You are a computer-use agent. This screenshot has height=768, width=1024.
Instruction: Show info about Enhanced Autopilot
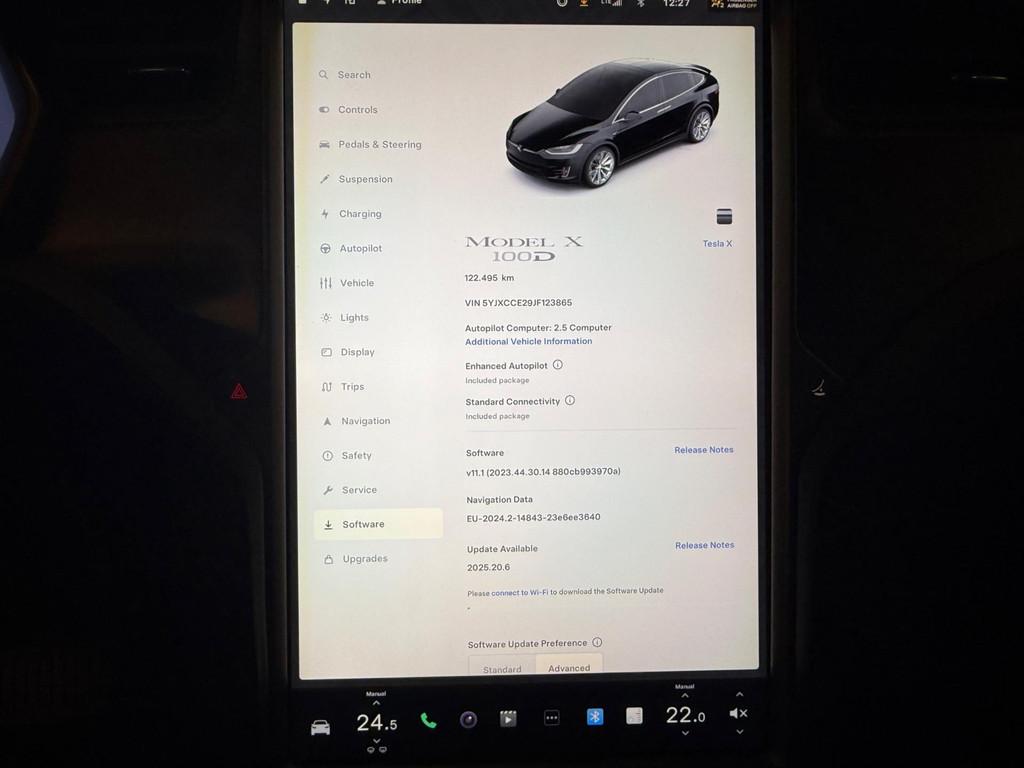click(x=558, y=365)
